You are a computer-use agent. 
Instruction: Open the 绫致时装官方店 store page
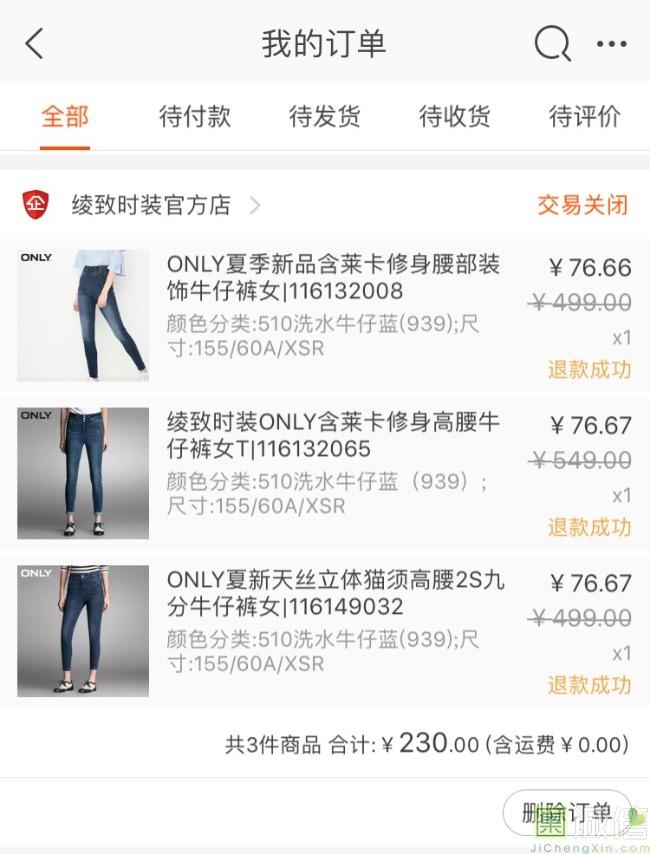click(x=151, y=205)
